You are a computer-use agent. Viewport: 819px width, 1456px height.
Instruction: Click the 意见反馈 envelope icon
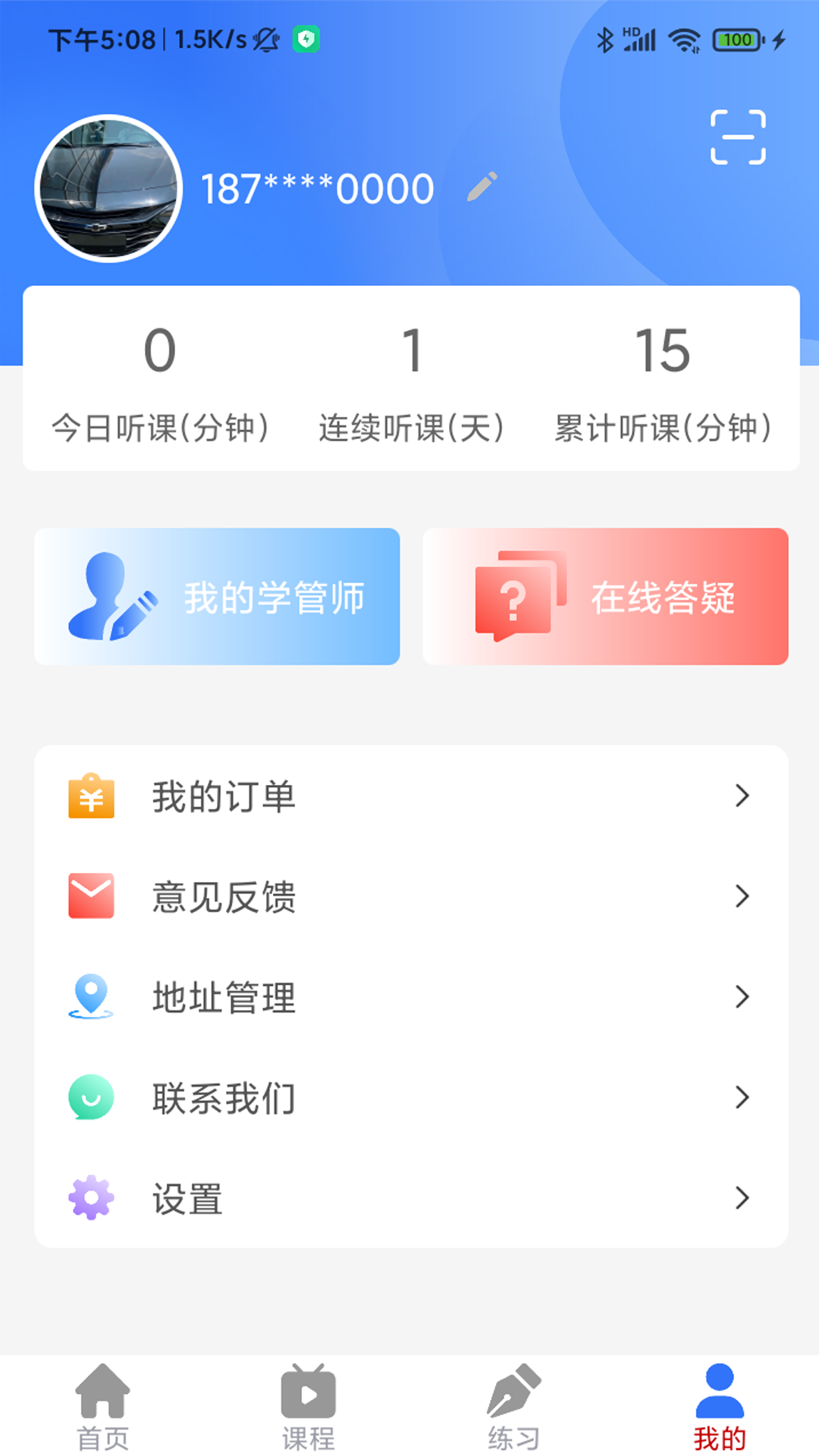(x=90, y=896)
